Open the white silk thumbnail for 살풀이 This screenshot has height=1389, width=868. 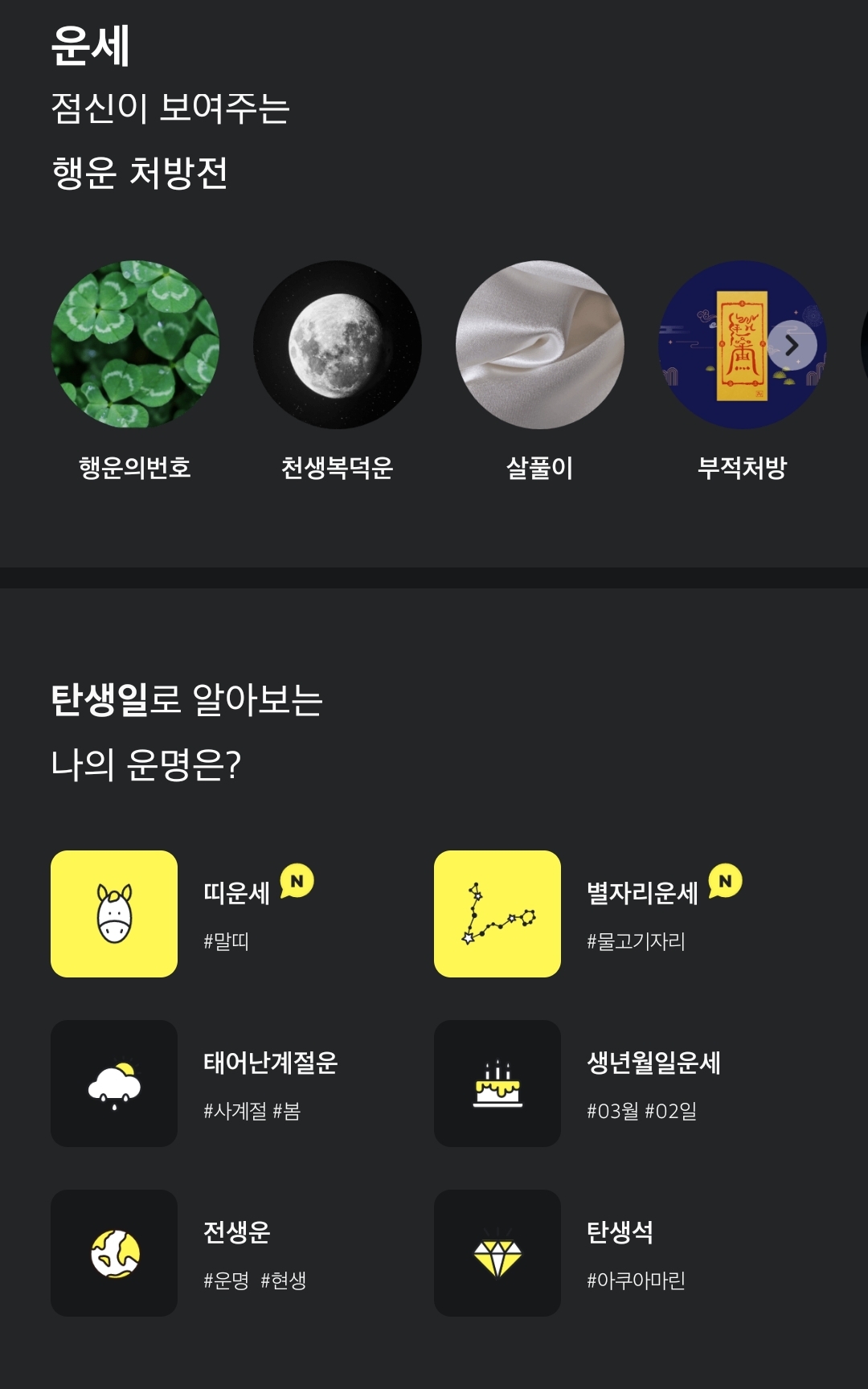click(540, 343)
